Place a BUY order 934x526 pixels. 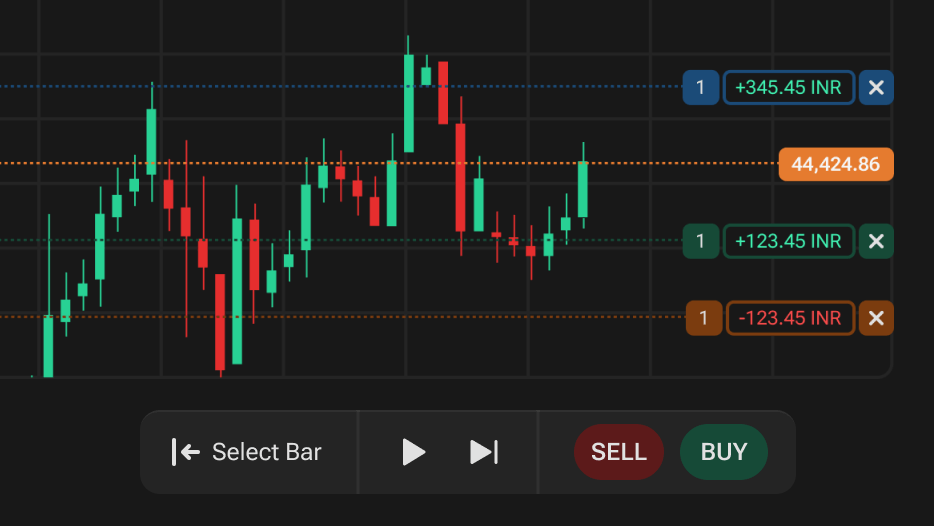[x=724, y=452]
